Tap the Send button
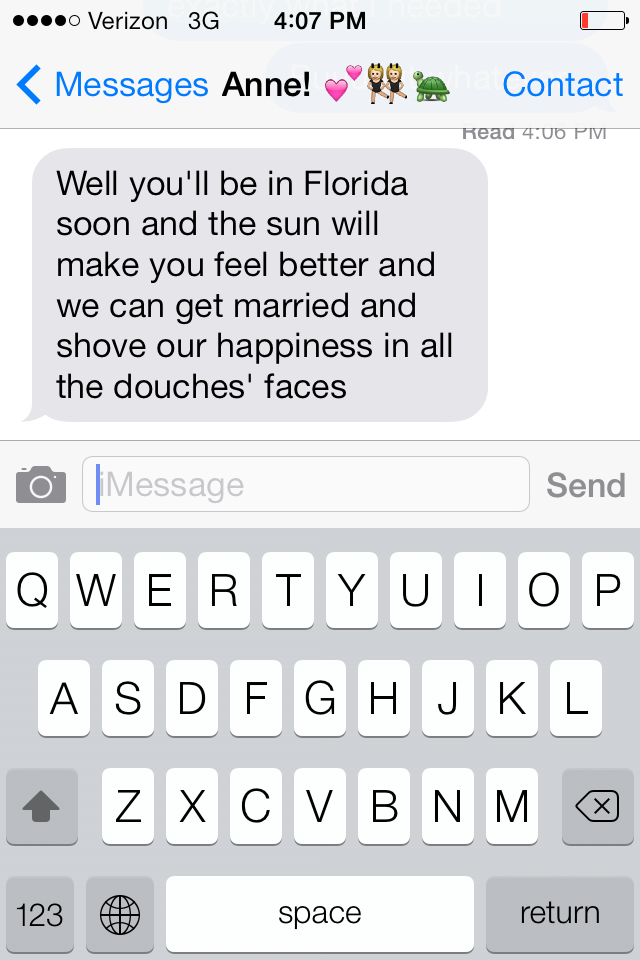Image resolution: width=640 pixels, height=960 pixels. [x=585, y=485]
